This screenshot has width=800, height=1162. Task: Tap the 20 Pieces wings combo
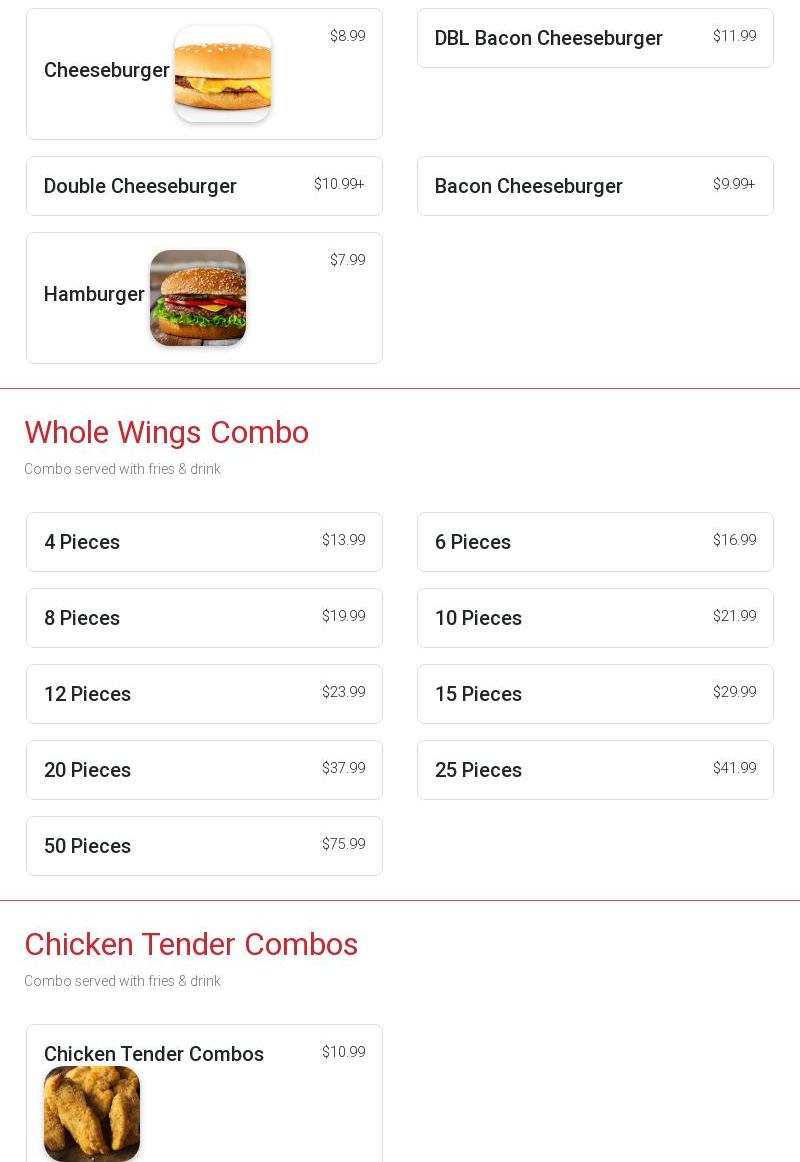pyautogui.click(x=204, y=770)
